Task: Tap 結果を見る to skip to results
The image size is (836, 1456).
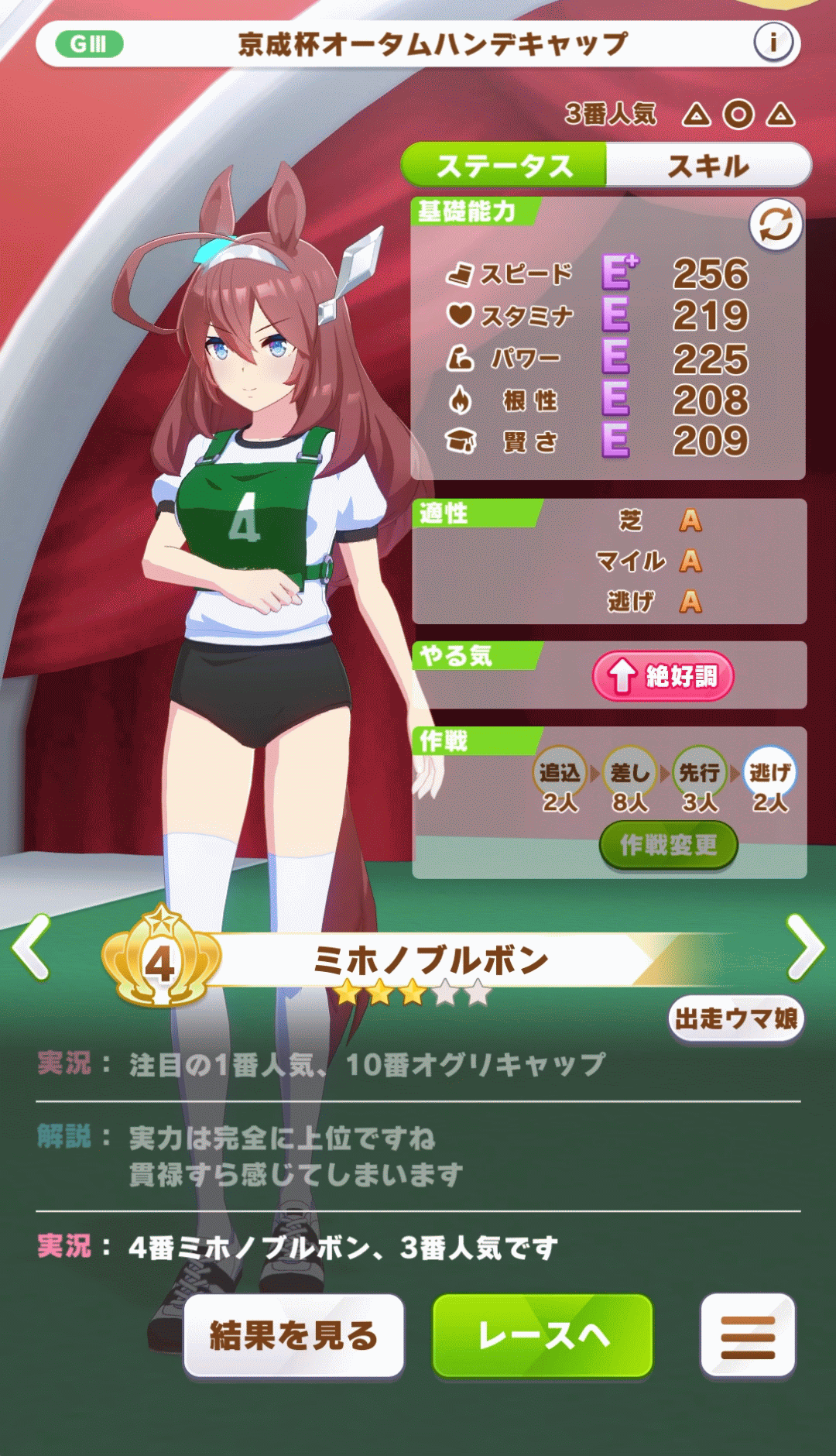Action: click(293, 1336)
